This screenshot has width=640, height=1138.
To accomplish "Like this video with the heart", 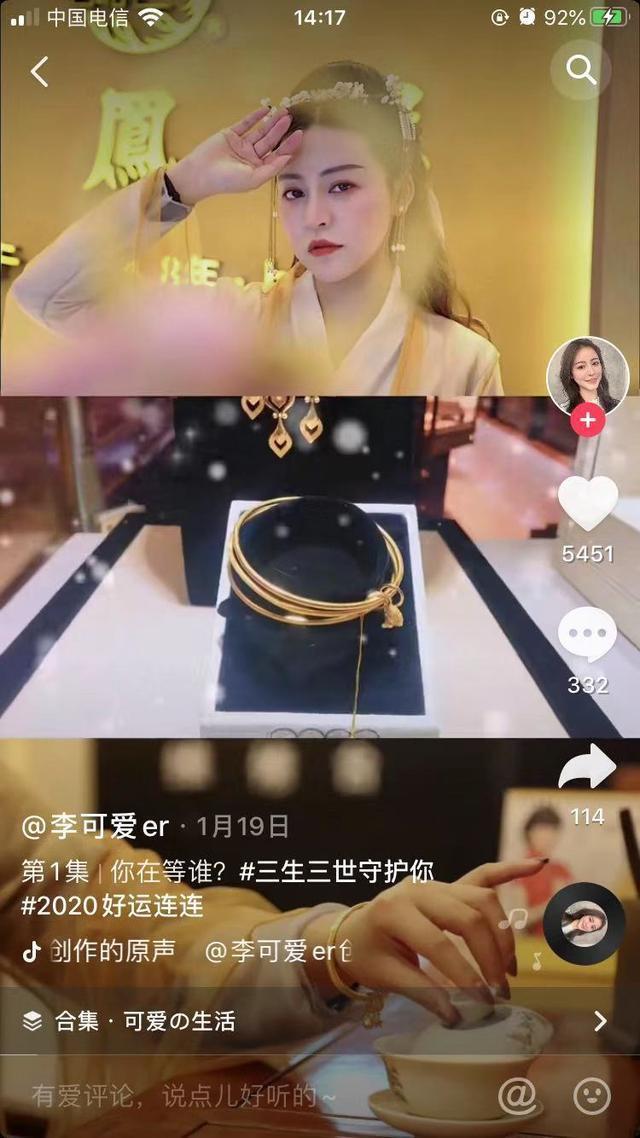I will [587, 503].
